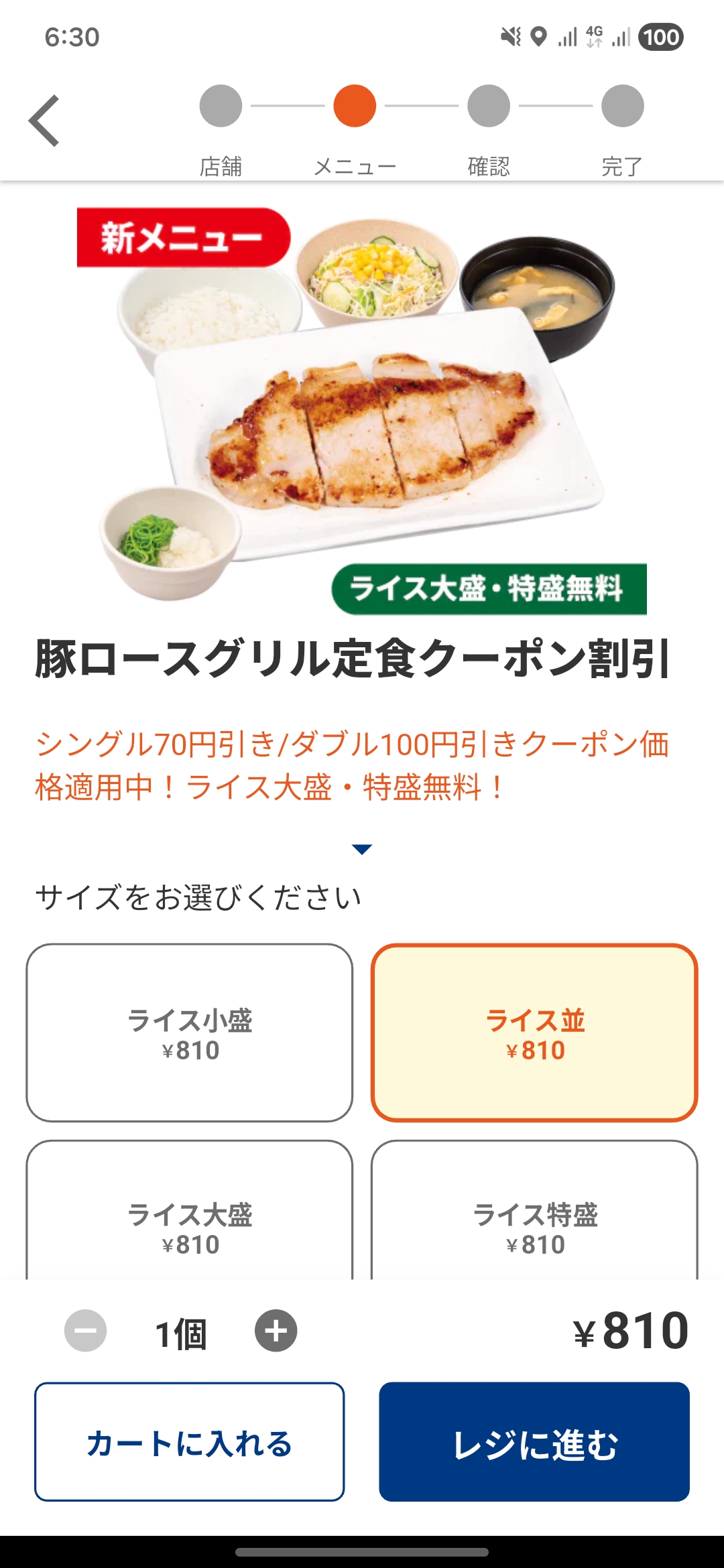Image resolution: width=724 pixels, height=1568 pixels.
Task: Pick the ライス大盛 size option
Action: [x=190, y=1213]
